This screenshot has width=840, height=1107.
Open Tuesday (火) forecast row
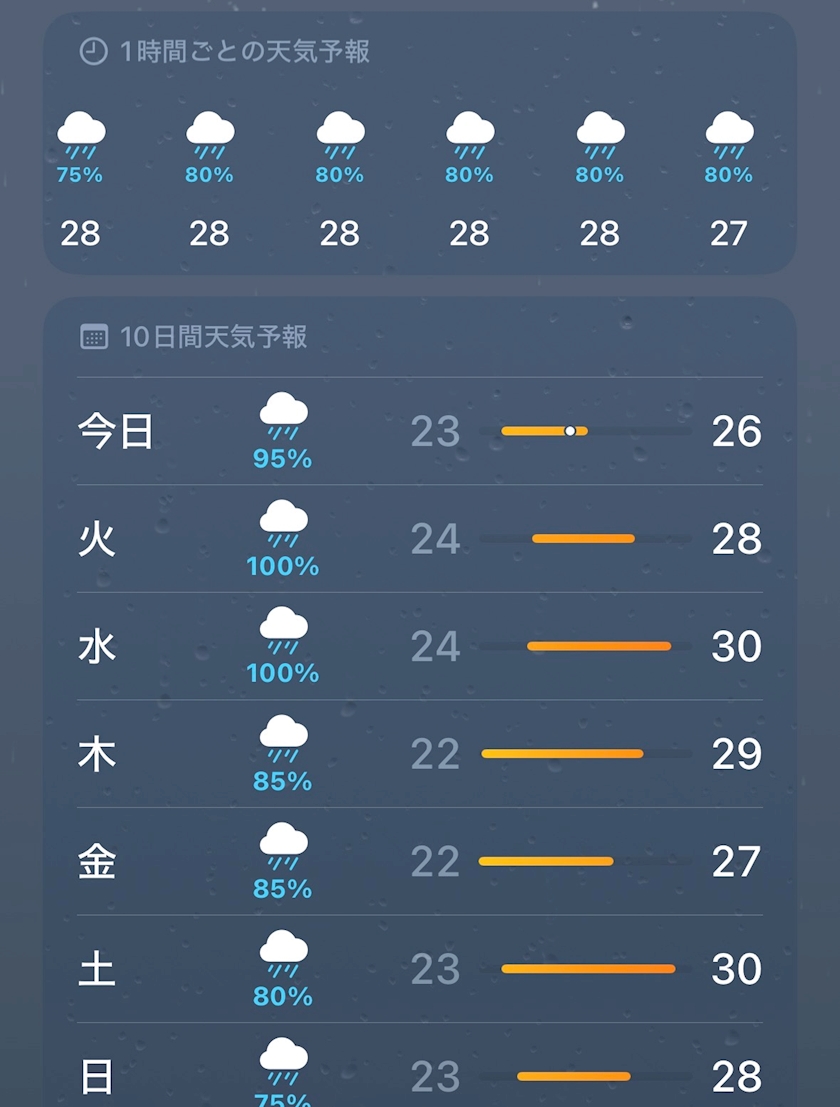click(420, 539)
